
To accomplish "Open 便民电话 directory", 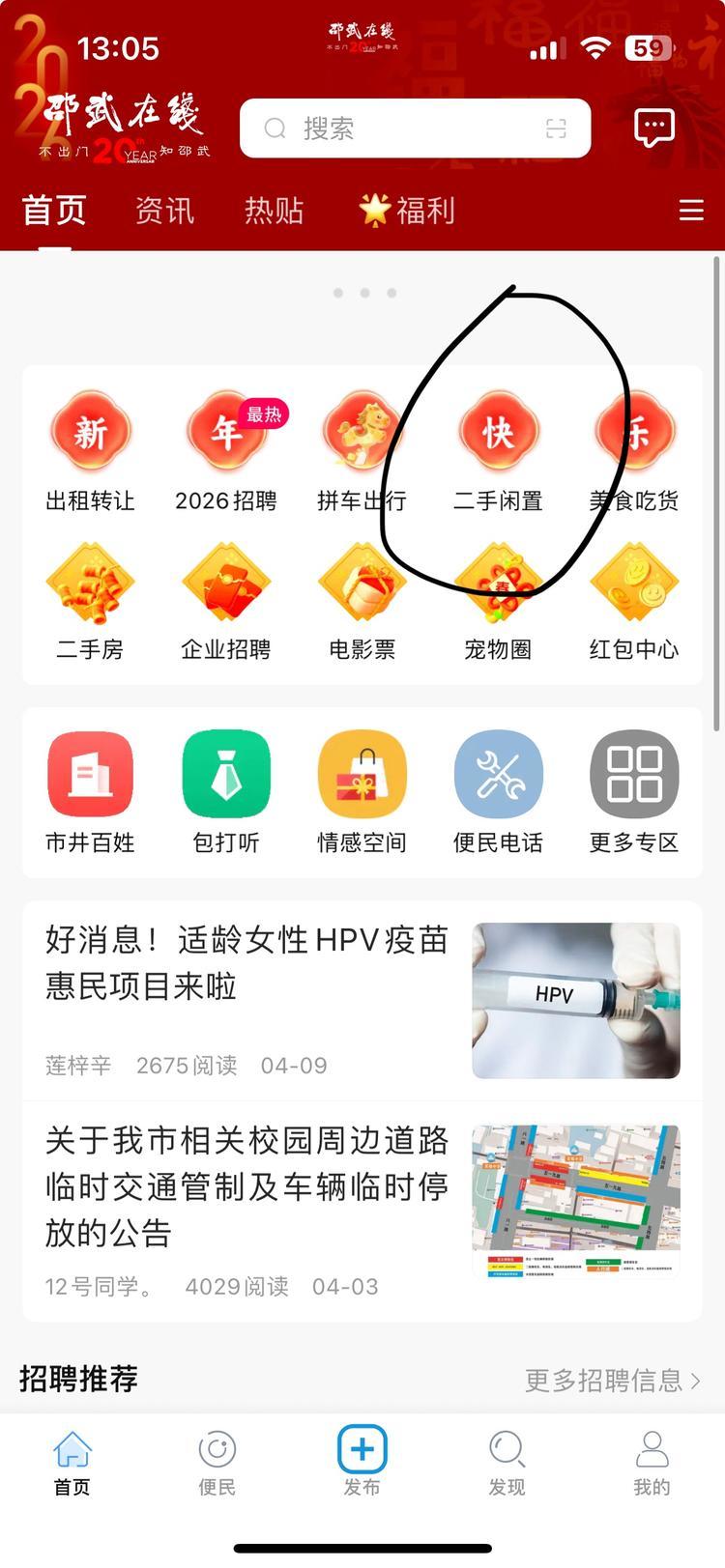I will tap(498, 792).
